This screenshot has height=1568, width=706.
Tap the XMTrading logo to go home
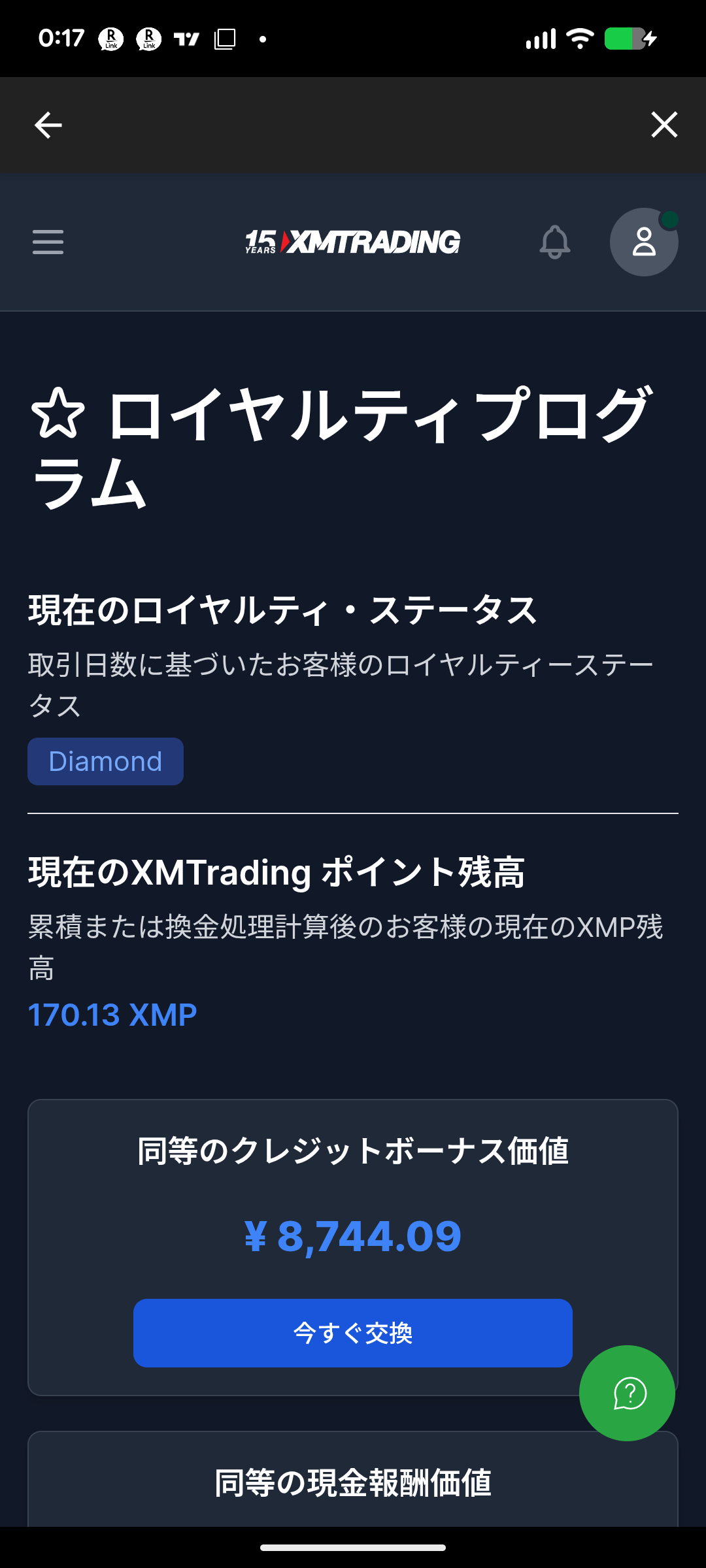pos(353,242)
